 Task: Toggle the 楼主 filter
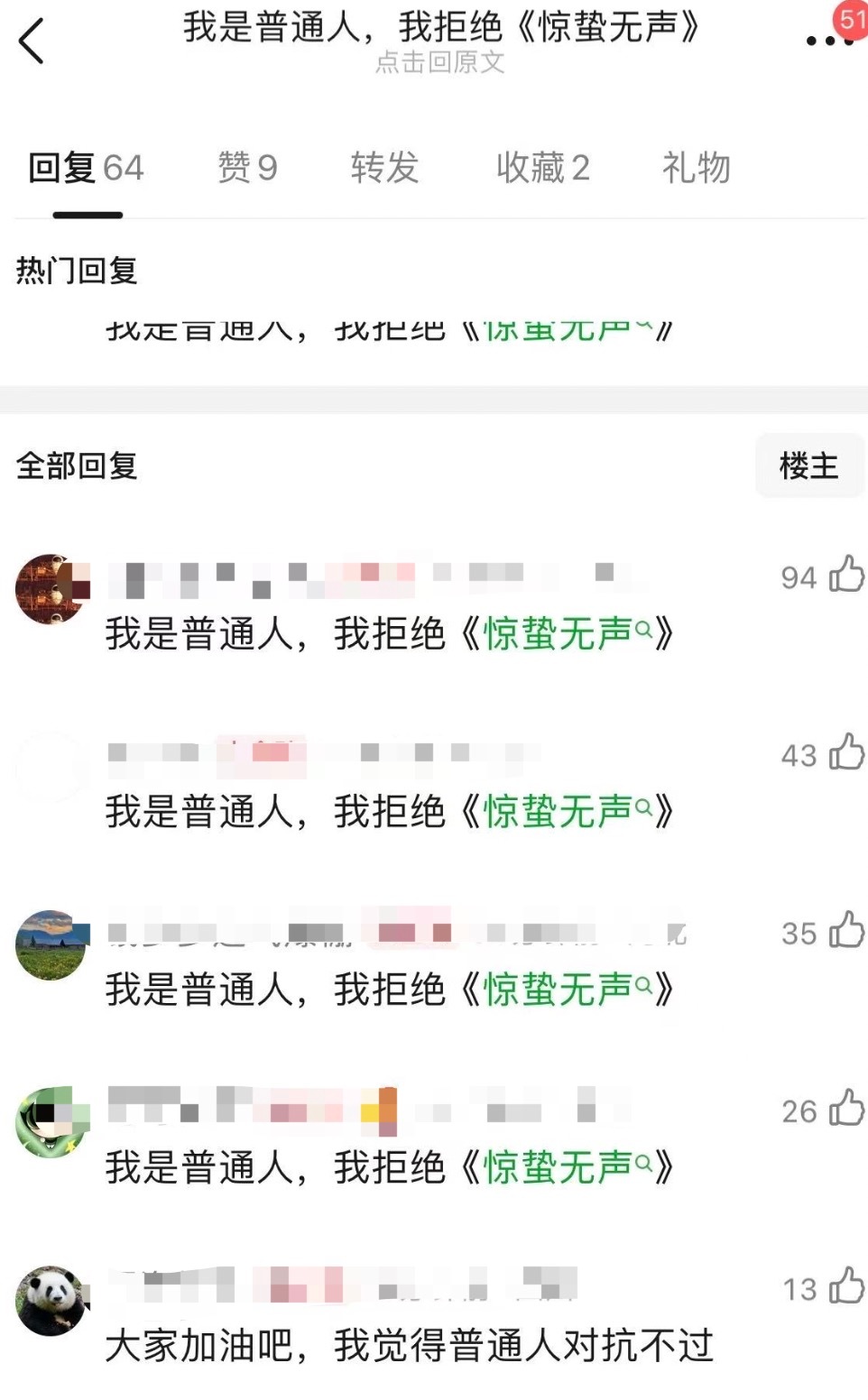point(808,465)
